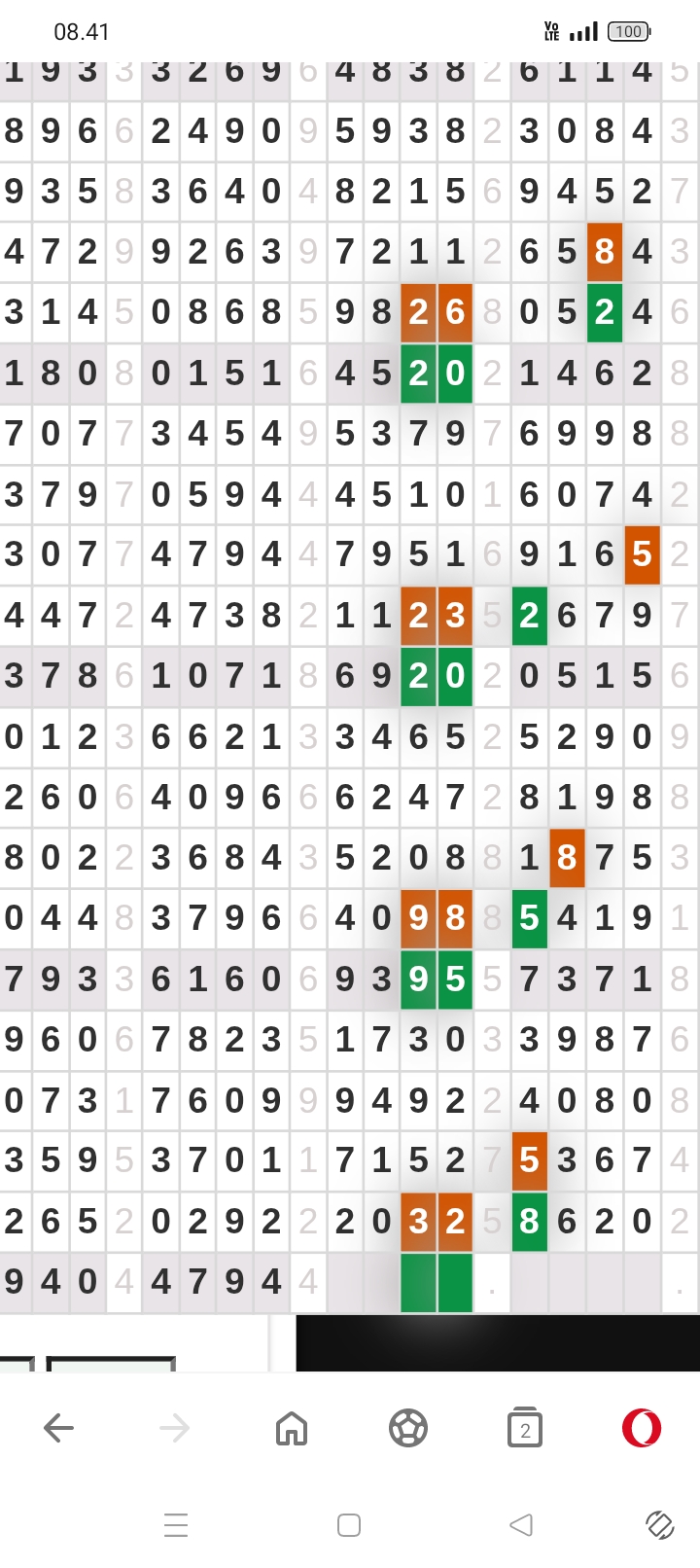Open the browser home page

(x=292, y=1428)
